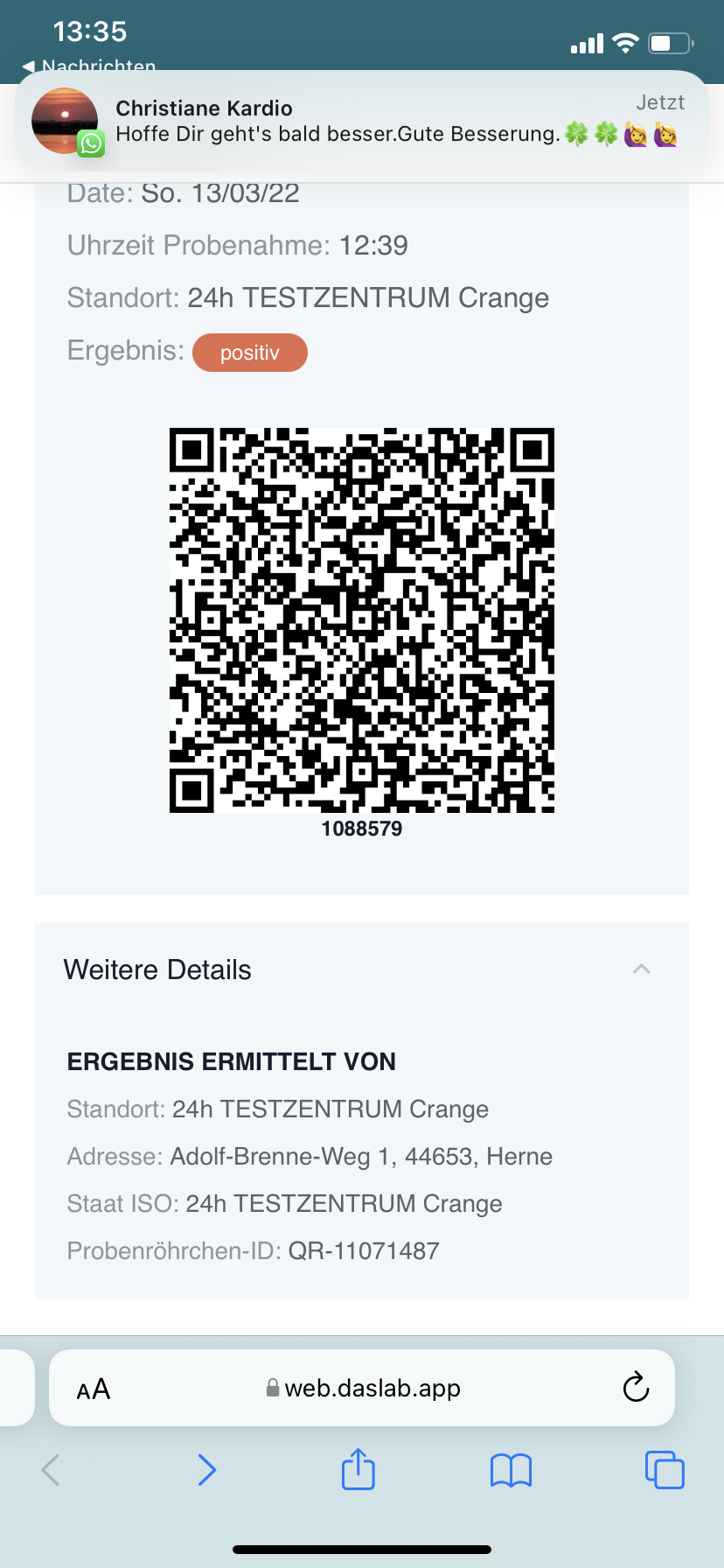Go forward to the next page

206,1470
